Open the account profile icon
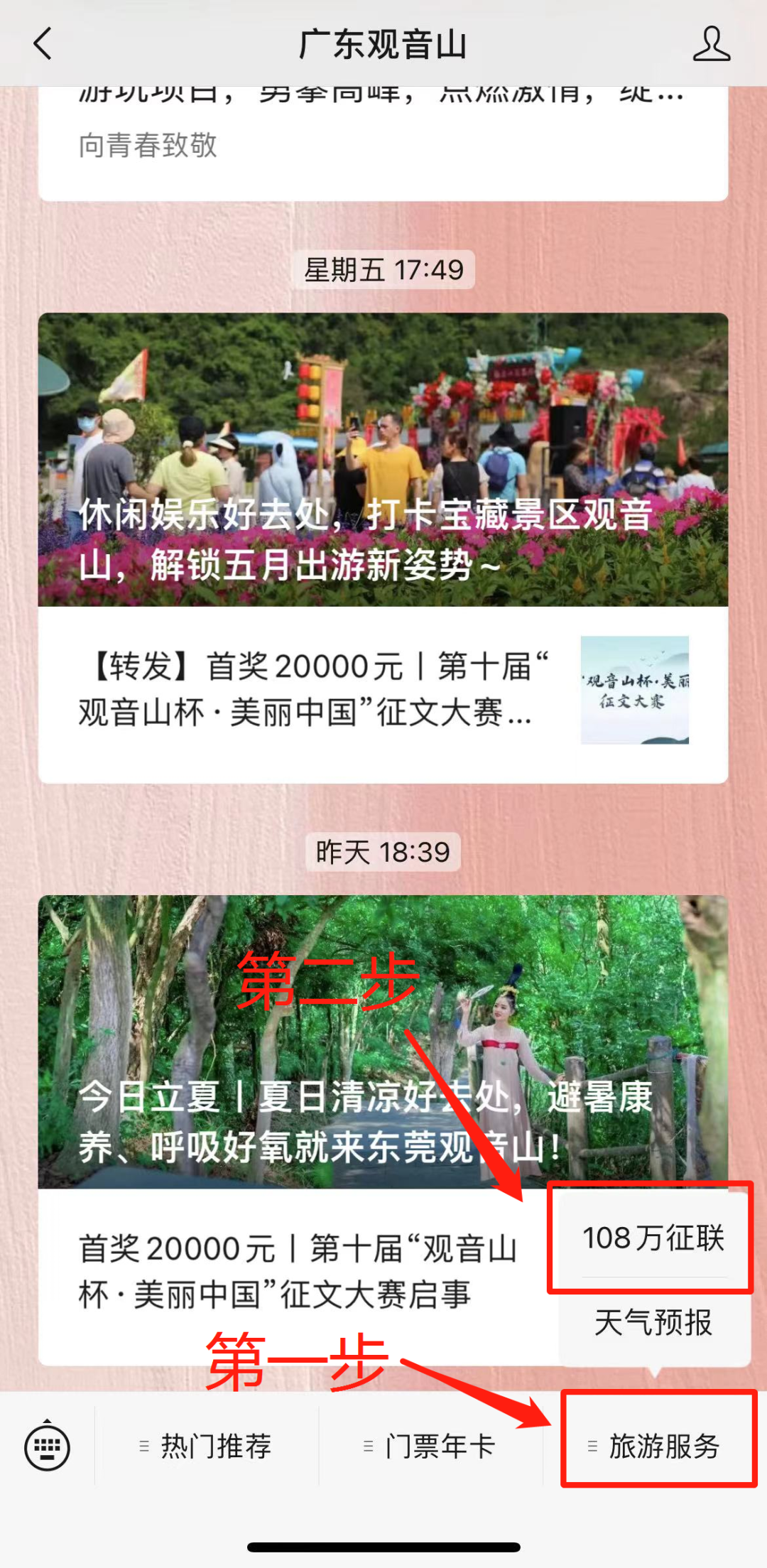Image resolution: width=767 pixels, height=1568 pixels. [711, 44]
